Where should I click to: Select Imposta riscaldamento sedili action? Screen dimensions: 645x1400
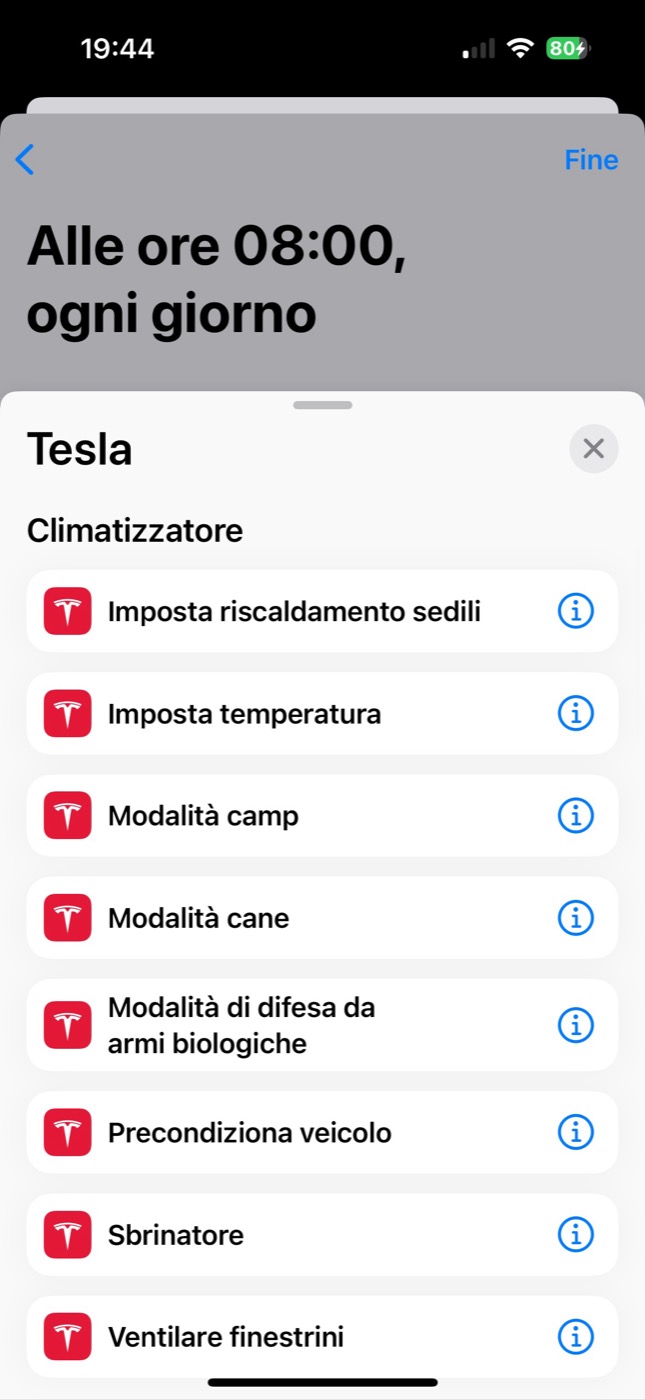point(294,611)
